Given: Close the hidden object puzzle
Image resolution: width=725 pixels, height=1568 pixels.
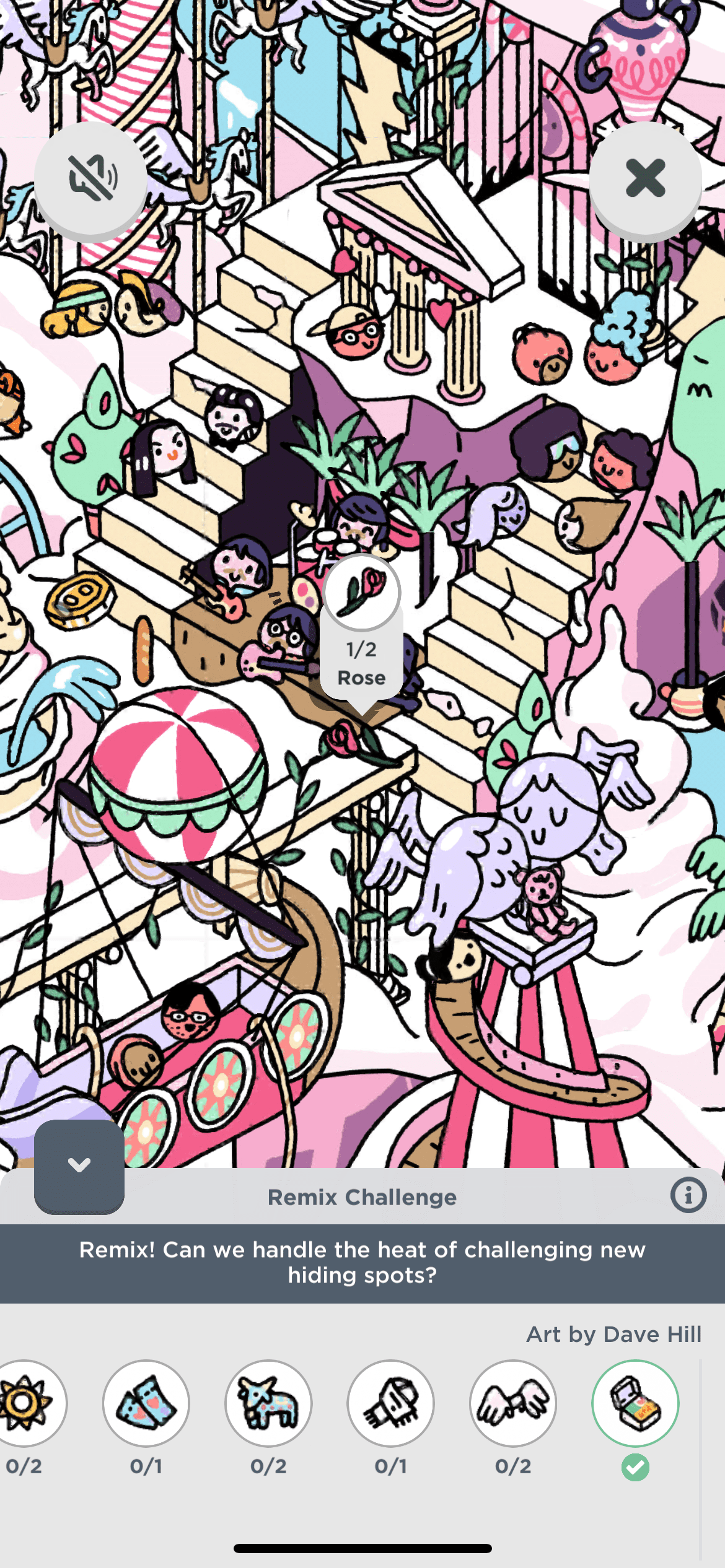Looking at the screenshot, I should click(x=645, y=178).
